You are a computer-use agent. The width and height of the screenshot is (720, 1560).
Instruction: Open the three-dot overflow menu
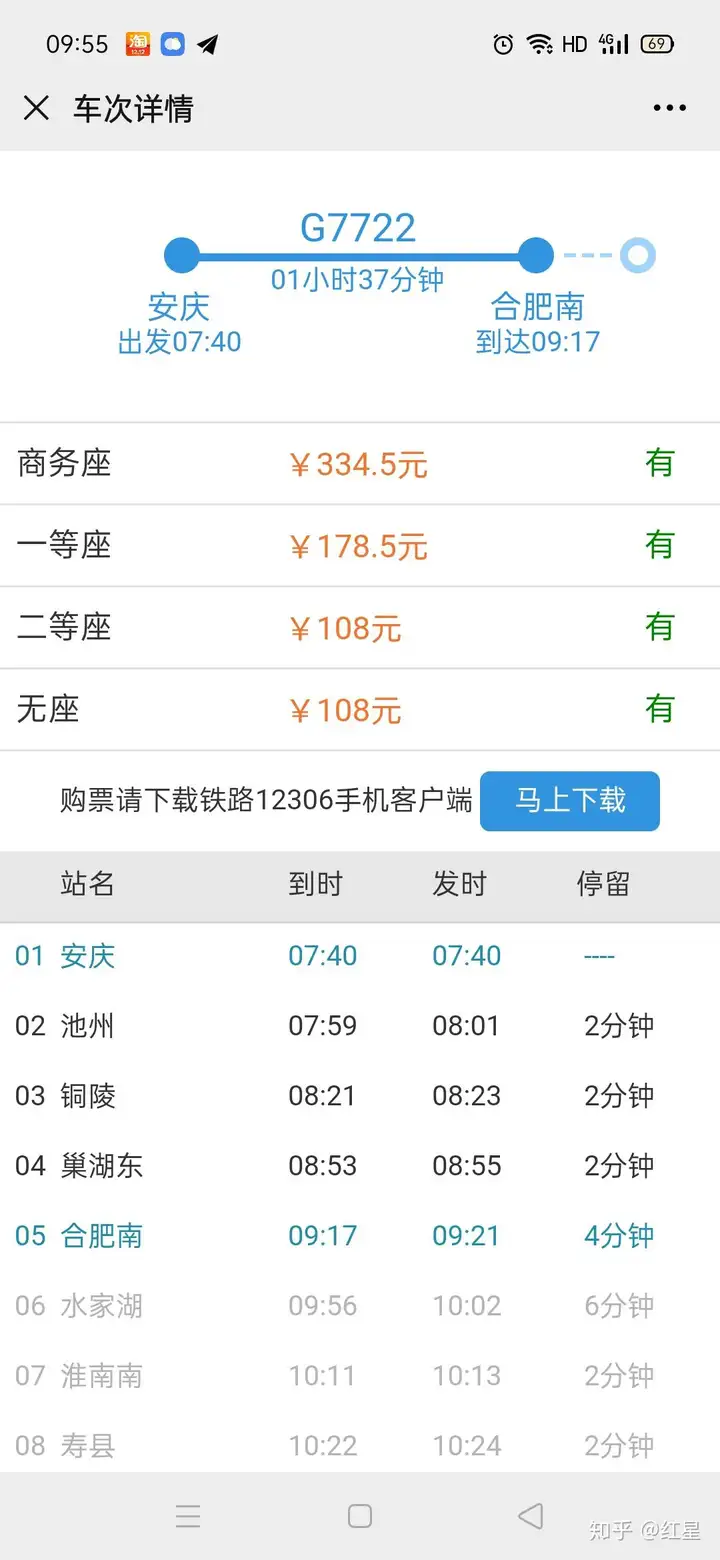(x=669, y=108)
